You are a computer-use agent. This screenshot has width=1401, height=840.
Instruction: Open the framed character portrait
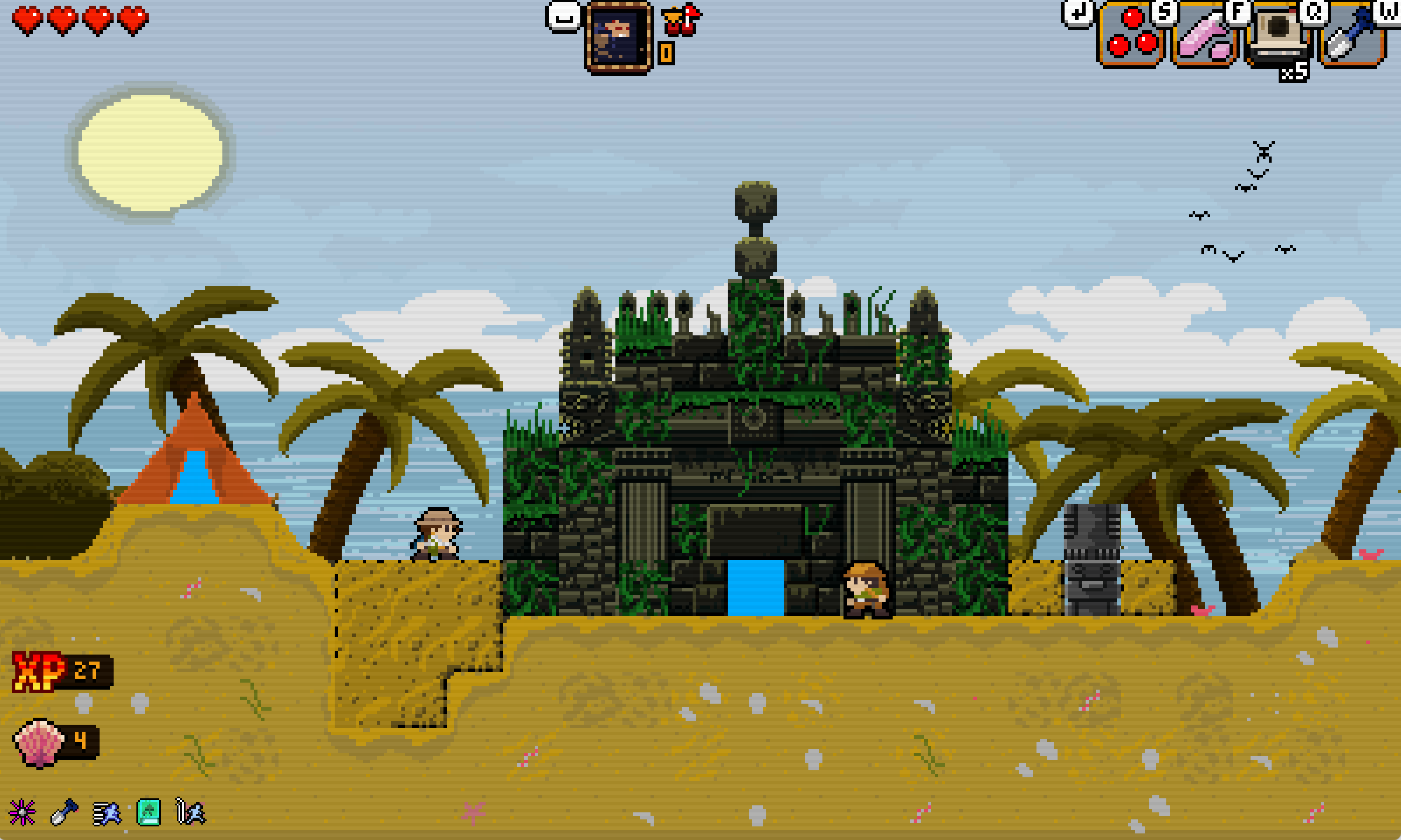(618, 37)
